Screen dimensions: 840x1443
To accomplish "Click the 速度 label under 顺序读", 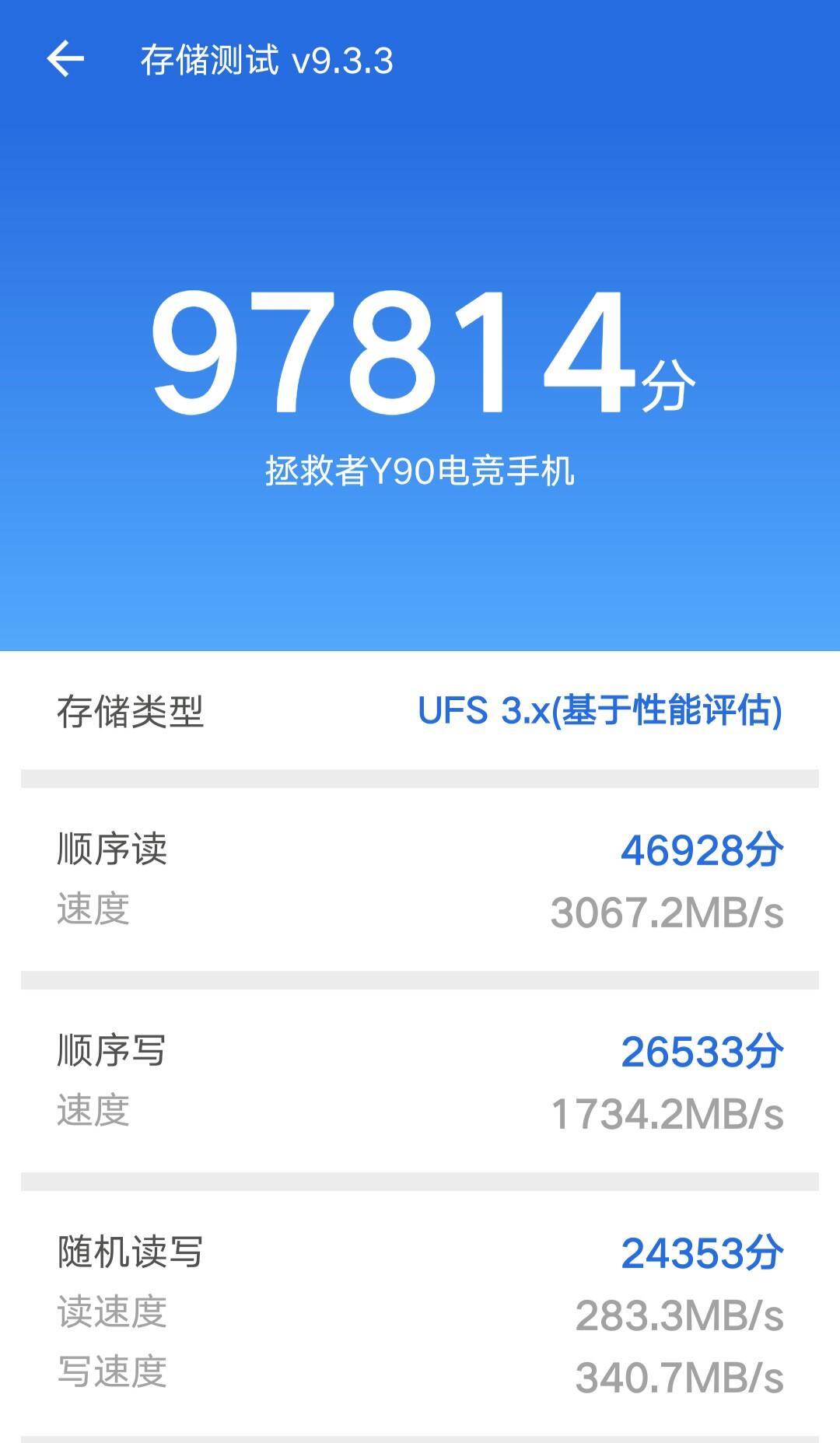I will pyautogui.click(x=92, y=910).
